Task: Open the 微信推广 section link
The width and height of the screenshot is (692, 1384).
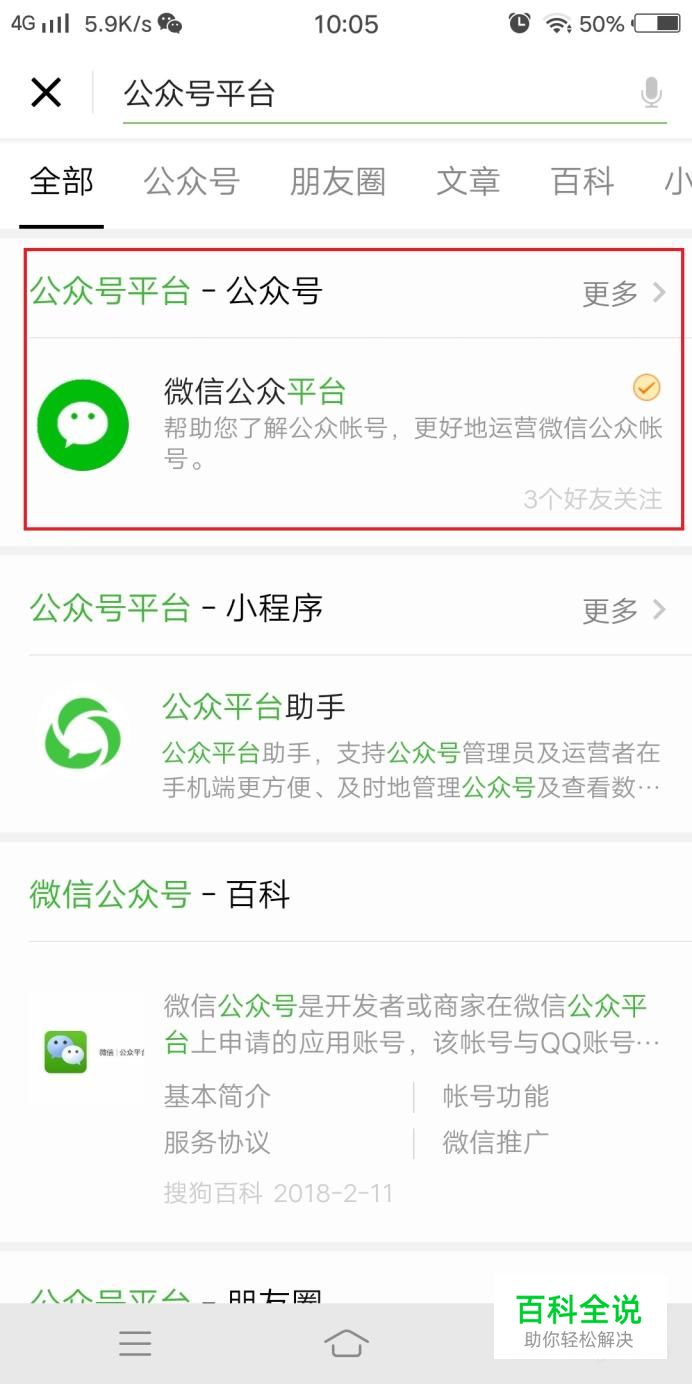Action: (x=496, y=1142)
